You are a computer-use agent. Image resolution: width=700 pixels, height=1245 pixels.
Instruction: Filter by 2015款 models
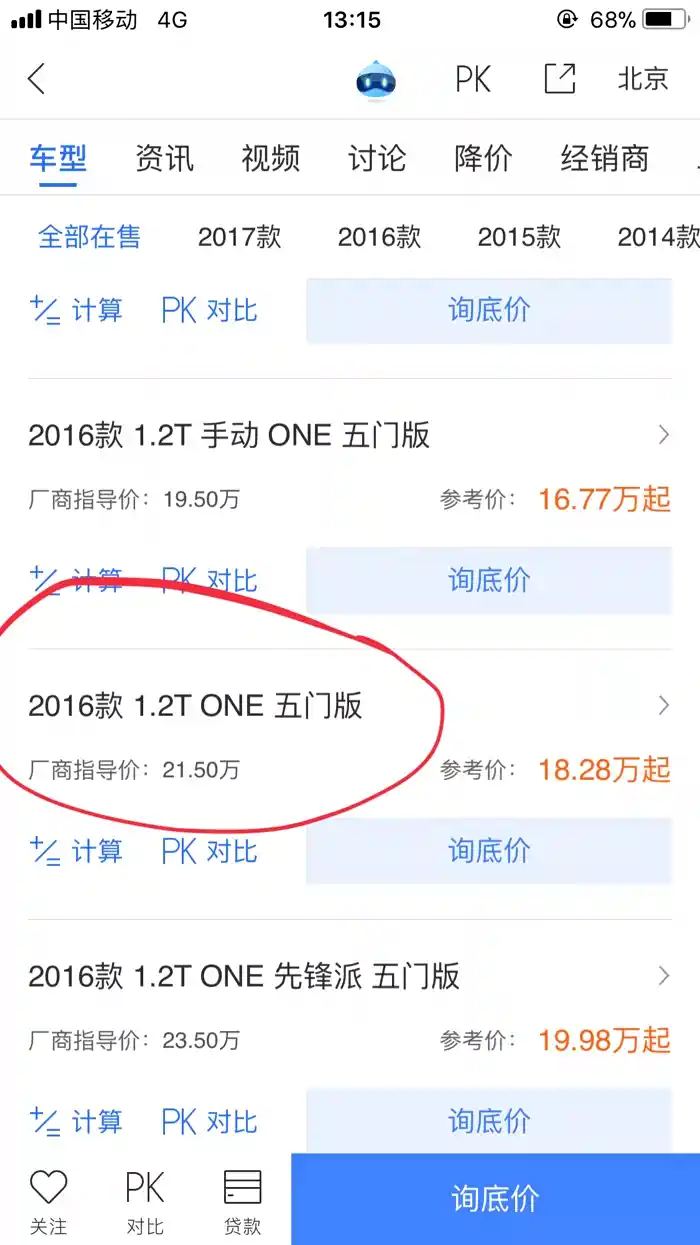pos(519,237)
